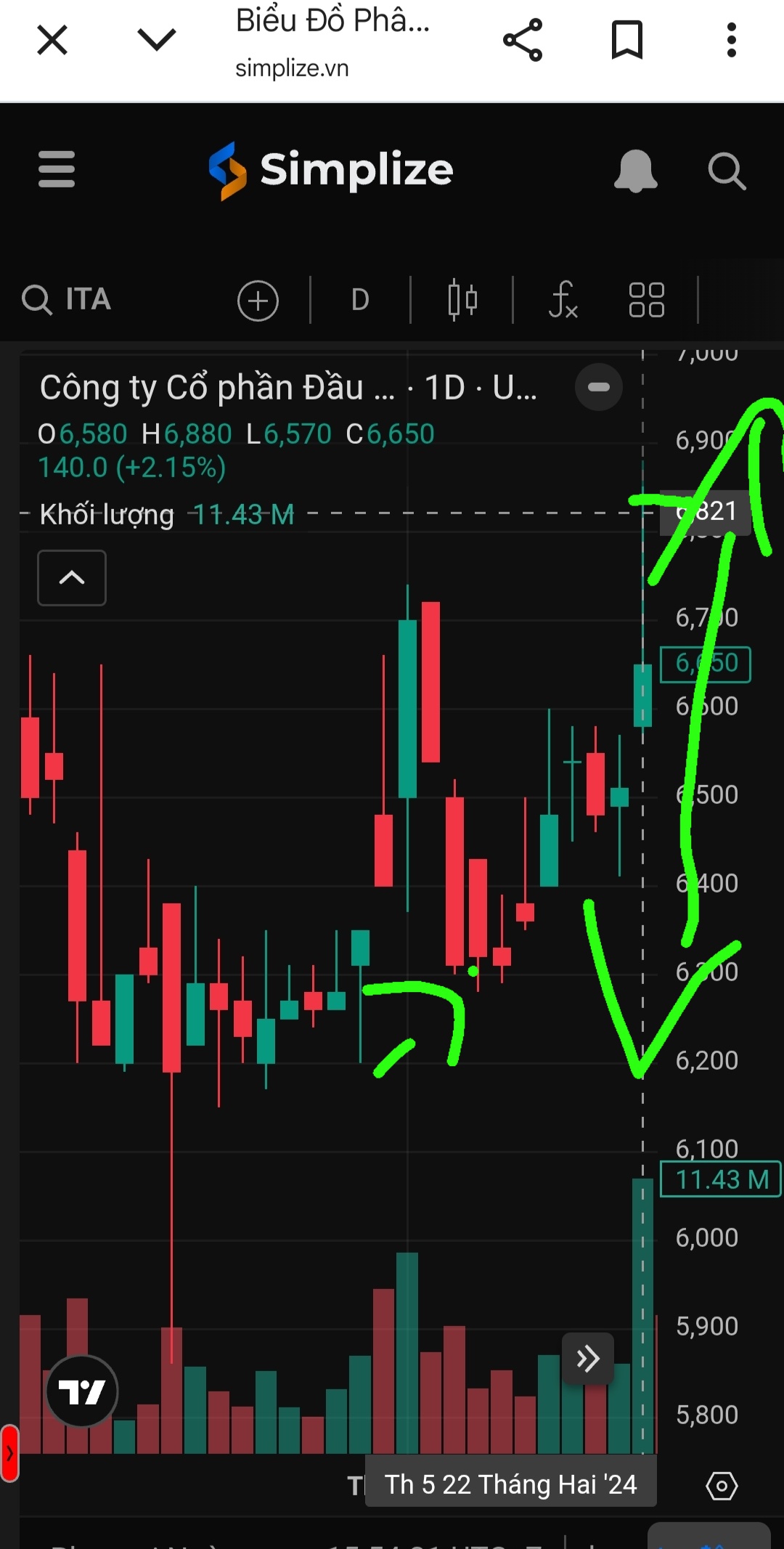Bookmark this web page

click(x=627, y=40)
